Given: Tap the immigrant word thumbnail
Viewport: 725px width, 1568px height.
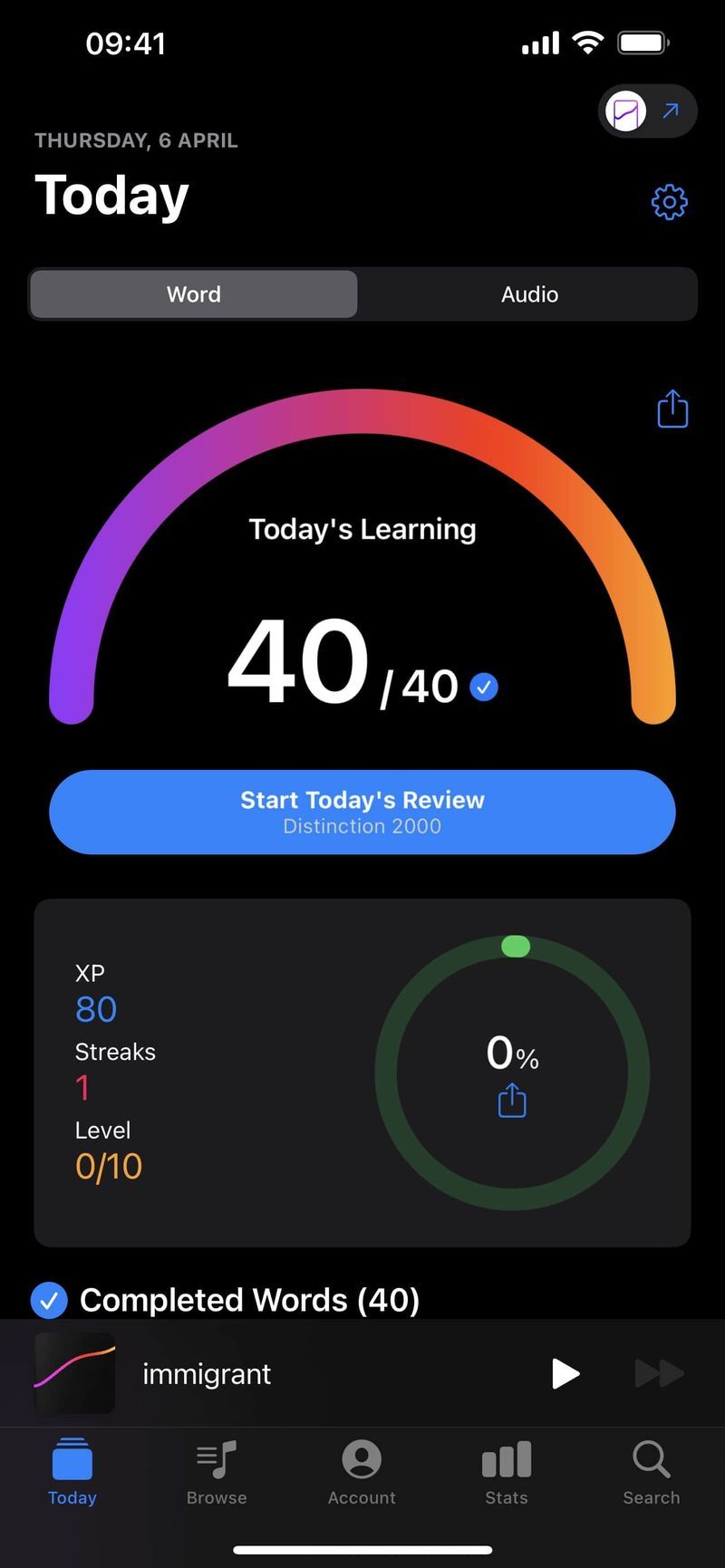Looking at the screenshot, I should 73,1373.
